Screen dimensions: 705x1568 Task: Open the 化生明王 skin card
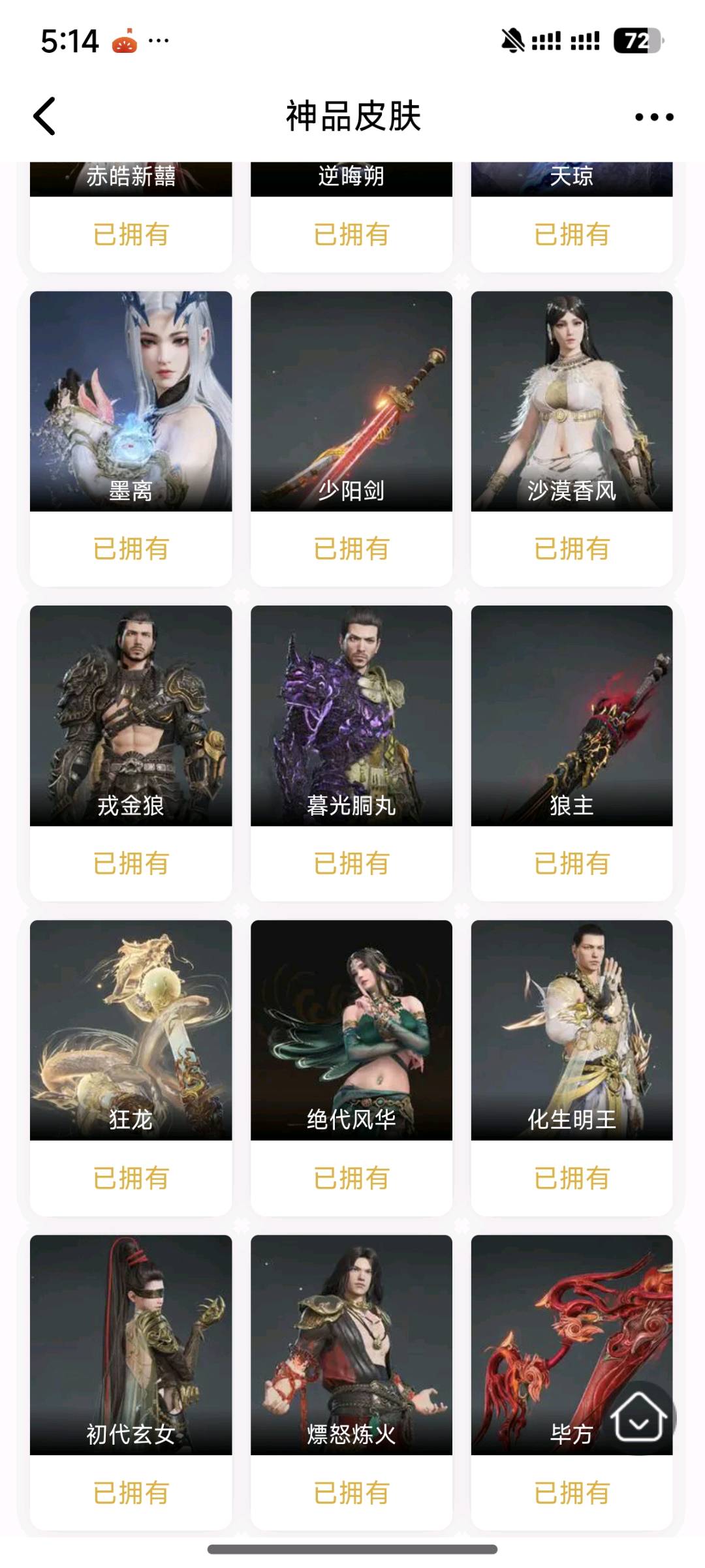(571, 1030)
